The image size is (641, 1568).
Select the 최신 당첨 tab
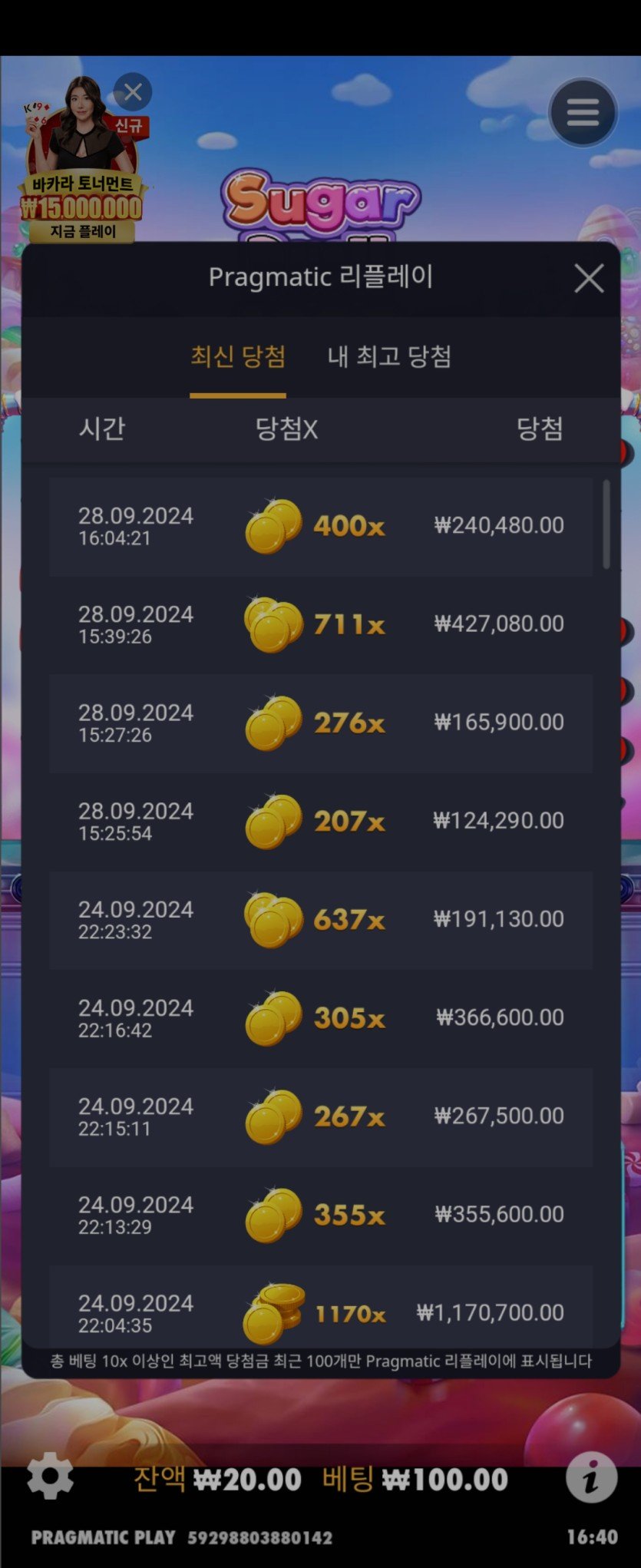click(238, 356)
